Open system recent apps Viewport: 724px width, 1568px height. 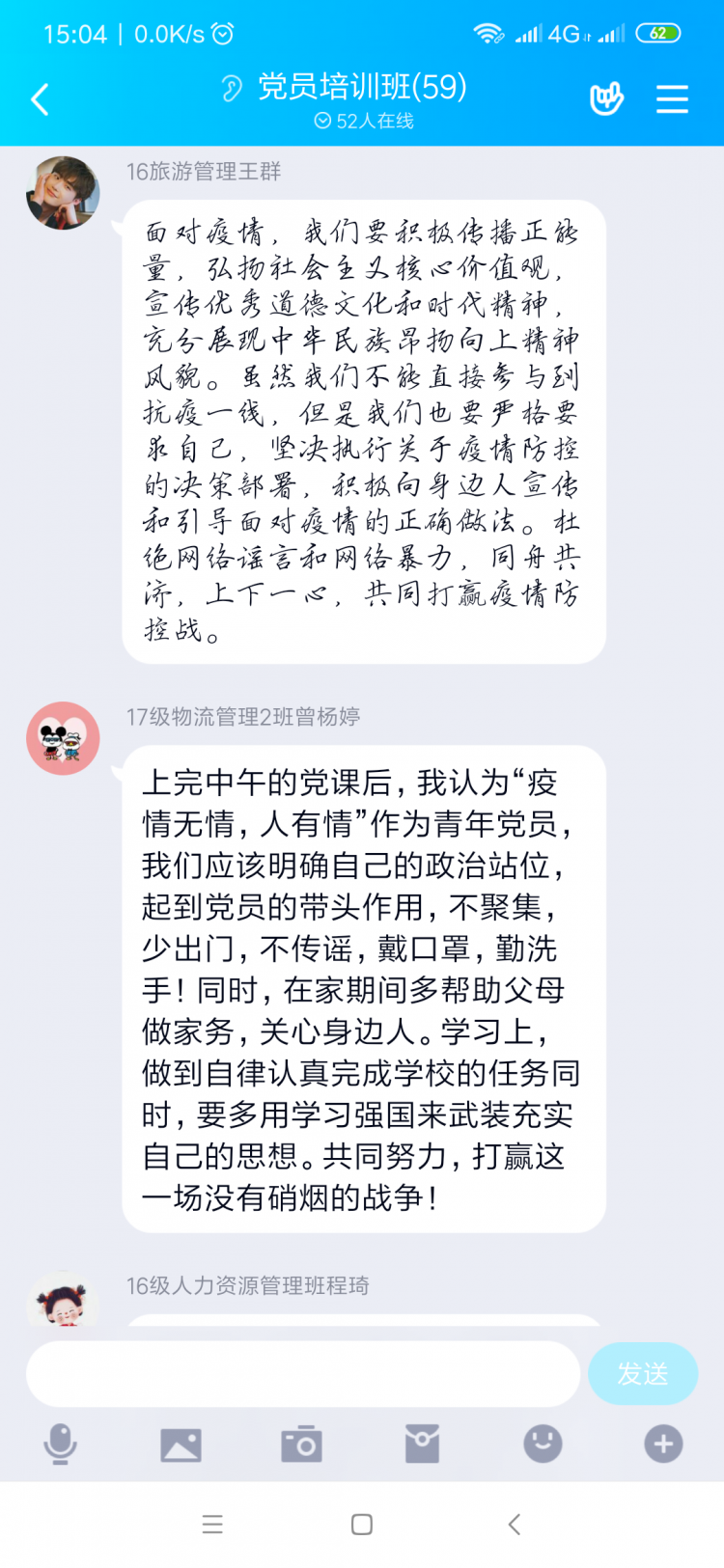(212, 1525)
